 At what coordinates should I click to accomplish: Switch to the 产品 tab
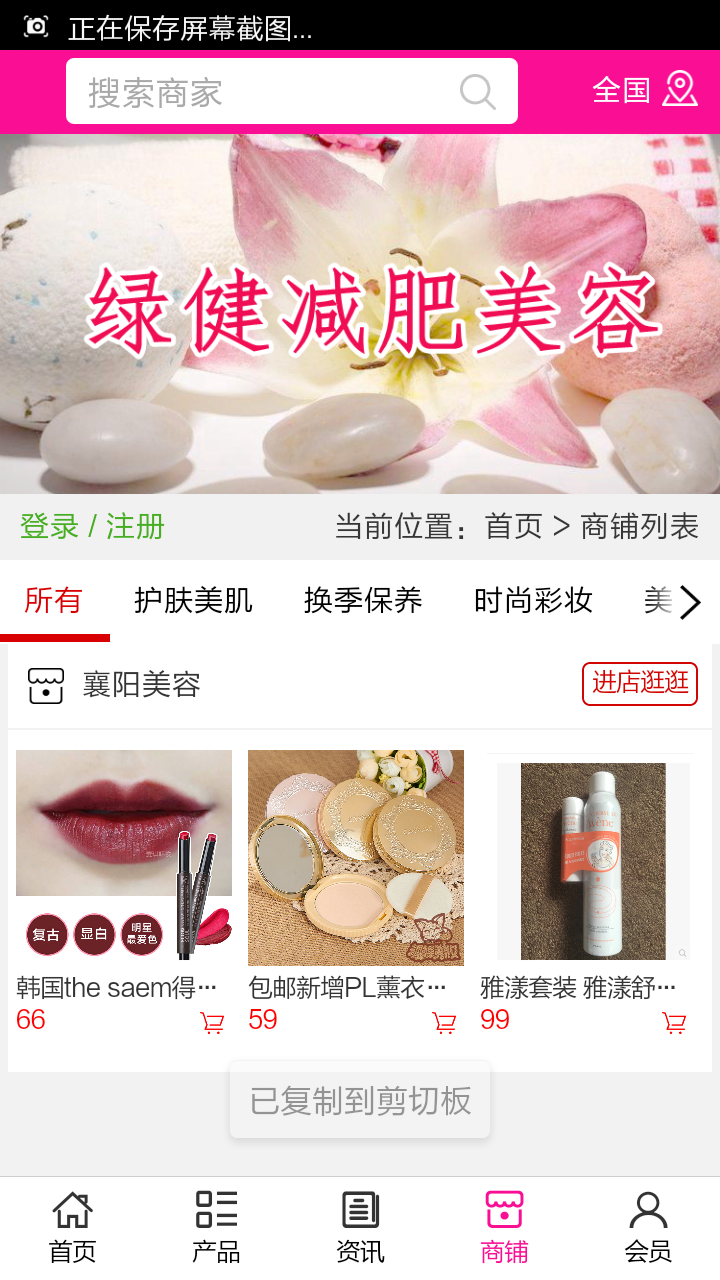[216, 1226]
